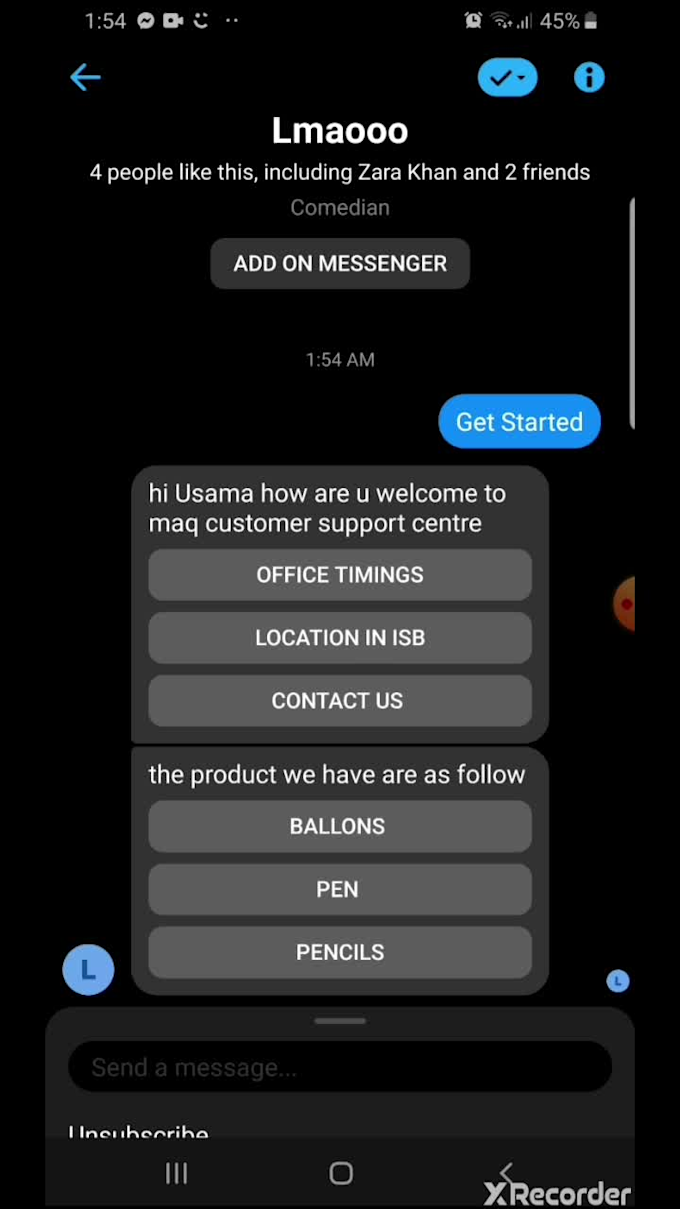Go to the home screen
Screen dimensions: 680x1209
pyautogui.click(x=341, y=1174)
